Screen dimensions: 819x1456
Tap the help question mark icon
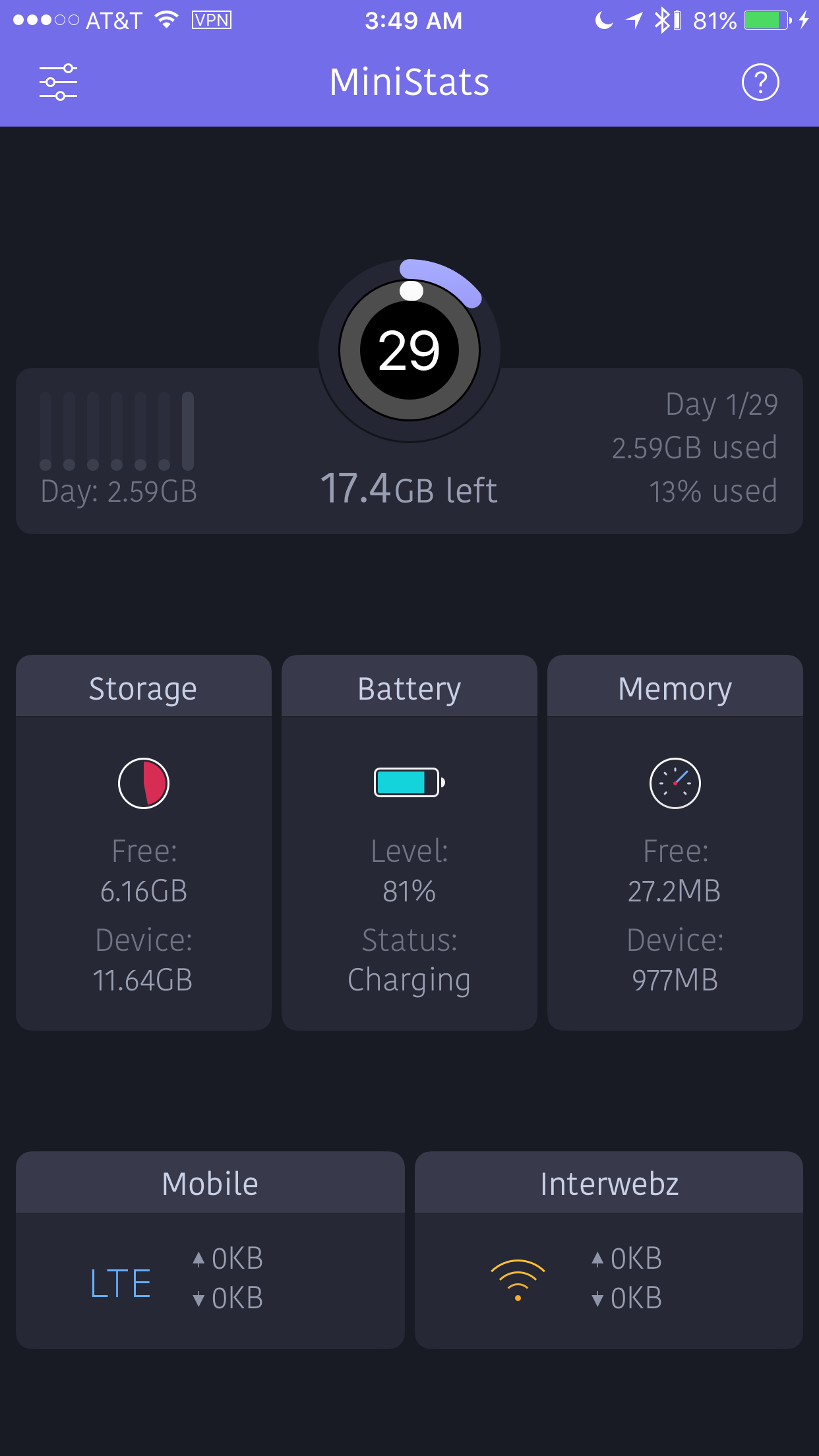click(760, 82)
